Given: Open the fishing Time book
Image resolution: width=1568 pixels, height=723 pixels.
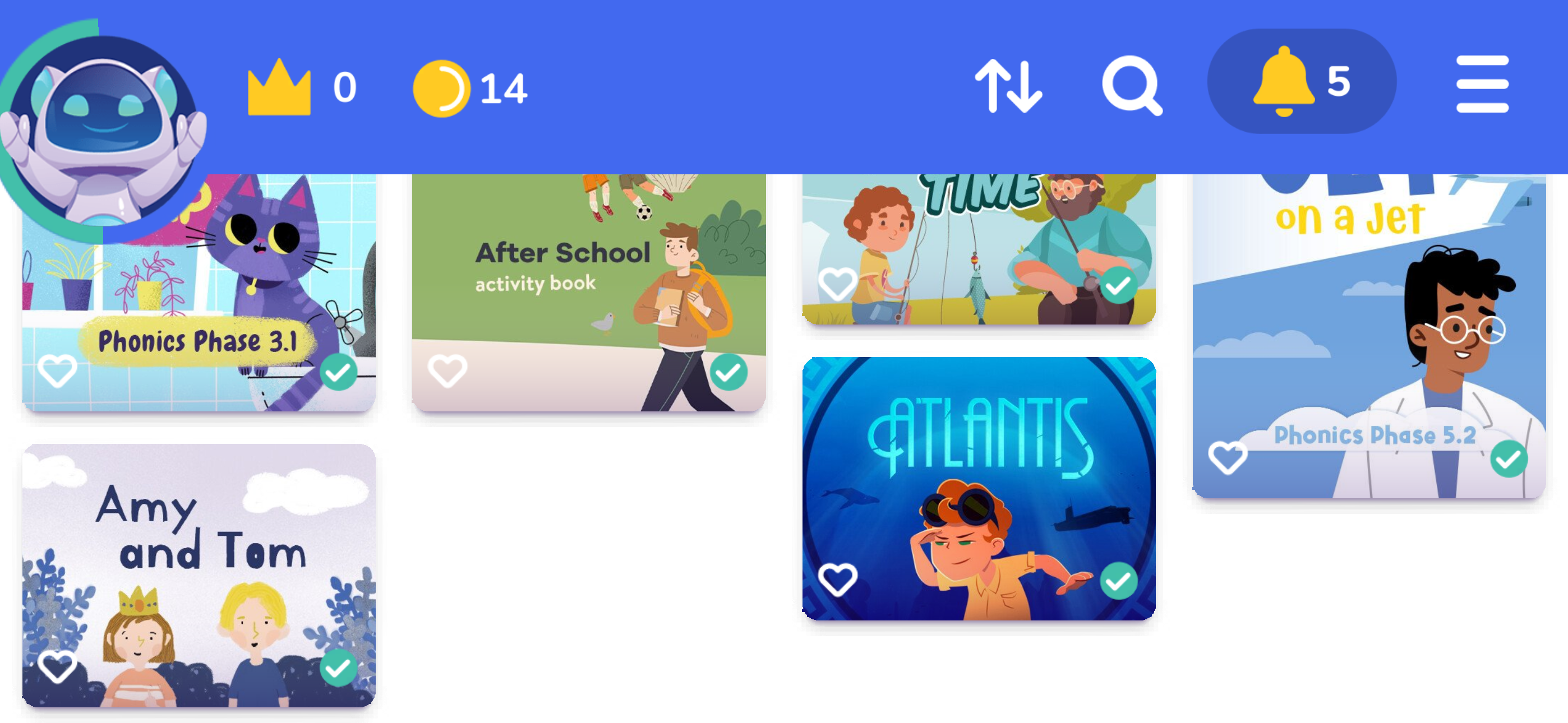Looking at the screenshot, I should click(978, 249).
